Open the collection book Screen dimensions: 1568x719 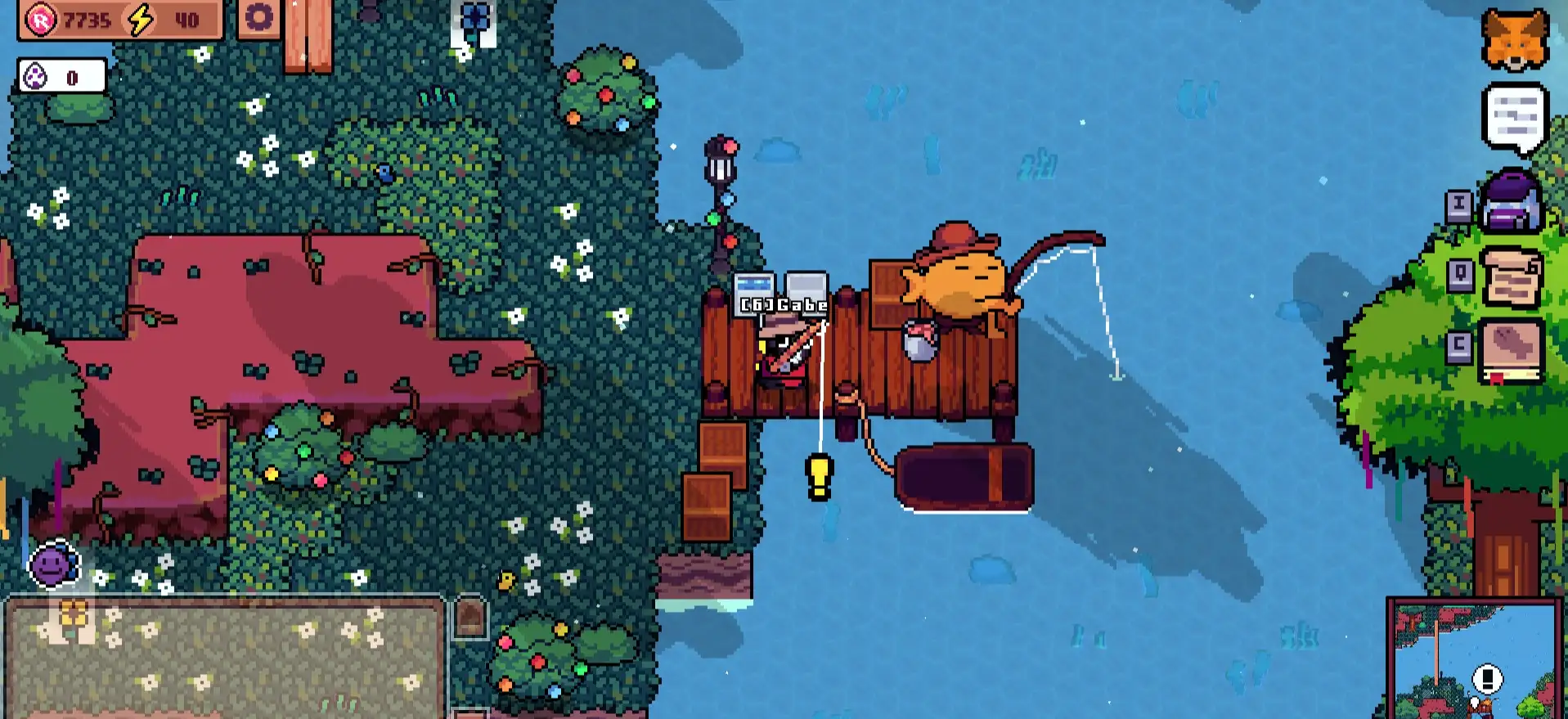(1512, 351)
